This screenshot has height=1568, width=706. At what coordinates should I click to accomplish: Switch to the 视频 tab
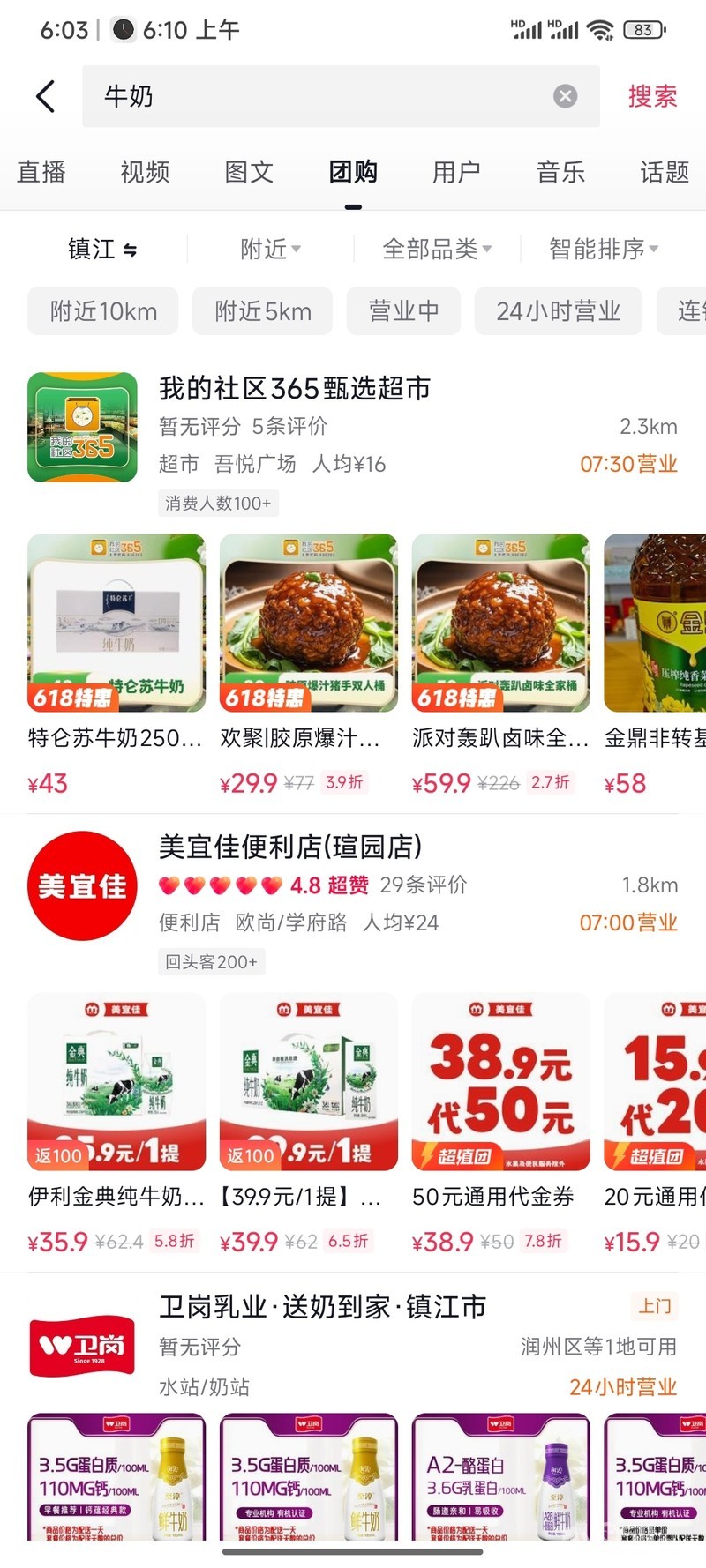tap(145, 172)
